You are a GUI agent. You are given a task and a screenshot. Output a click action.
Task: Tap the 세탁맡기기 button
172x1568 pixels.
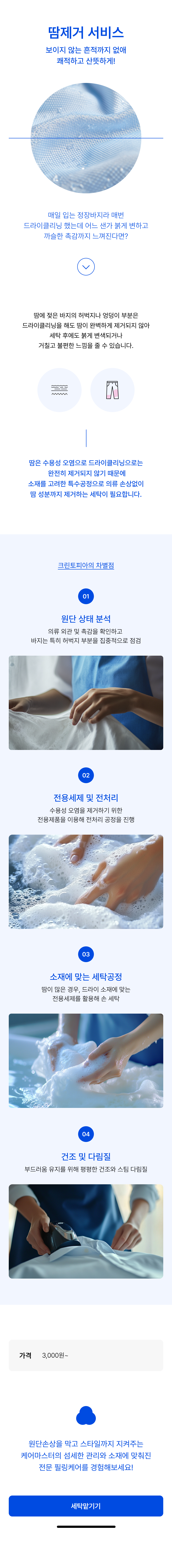pos(86,1505)
